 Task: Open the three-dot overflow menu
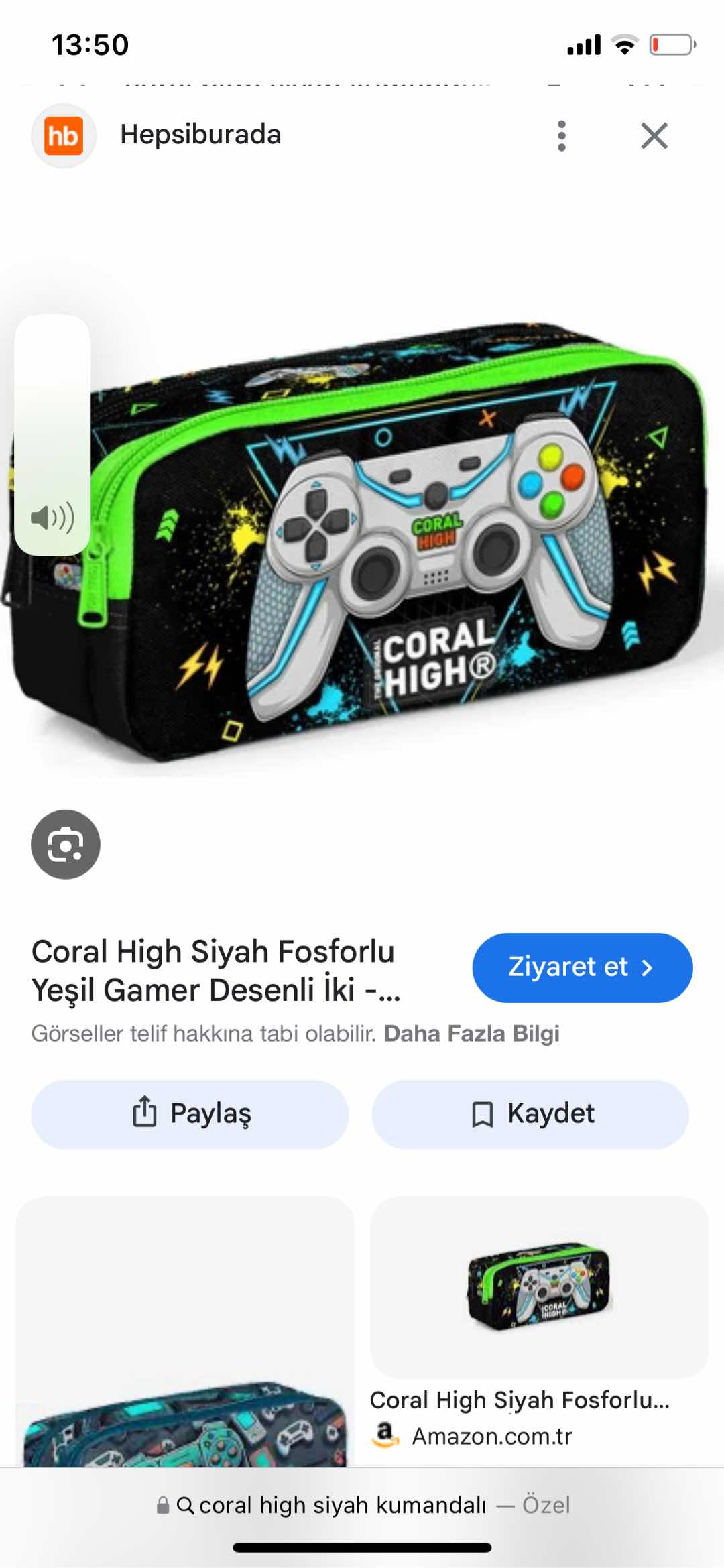pyautogui.click(x=562, y=136)
